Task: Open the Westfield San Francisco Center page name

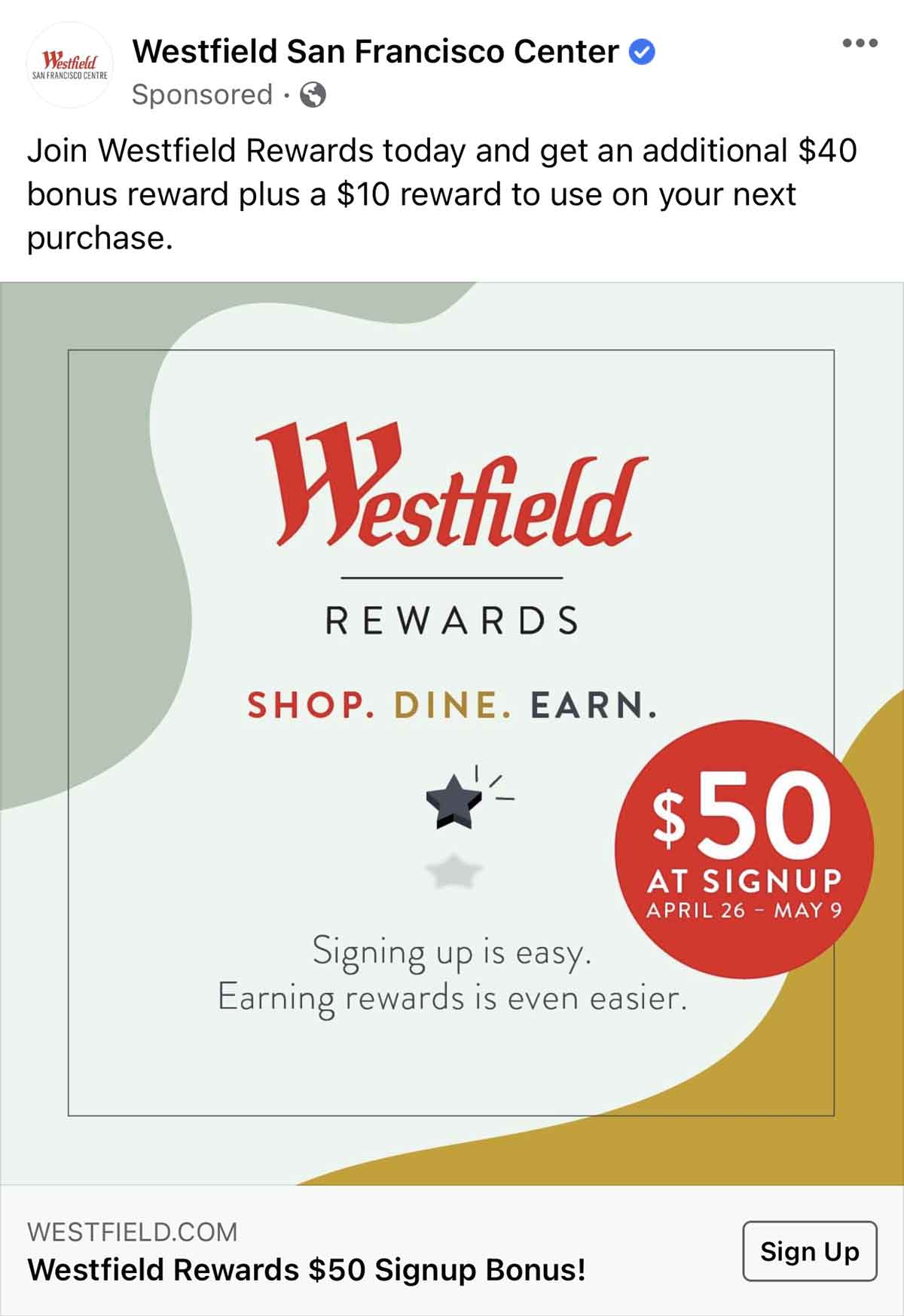Action: (x=375, y=52)
